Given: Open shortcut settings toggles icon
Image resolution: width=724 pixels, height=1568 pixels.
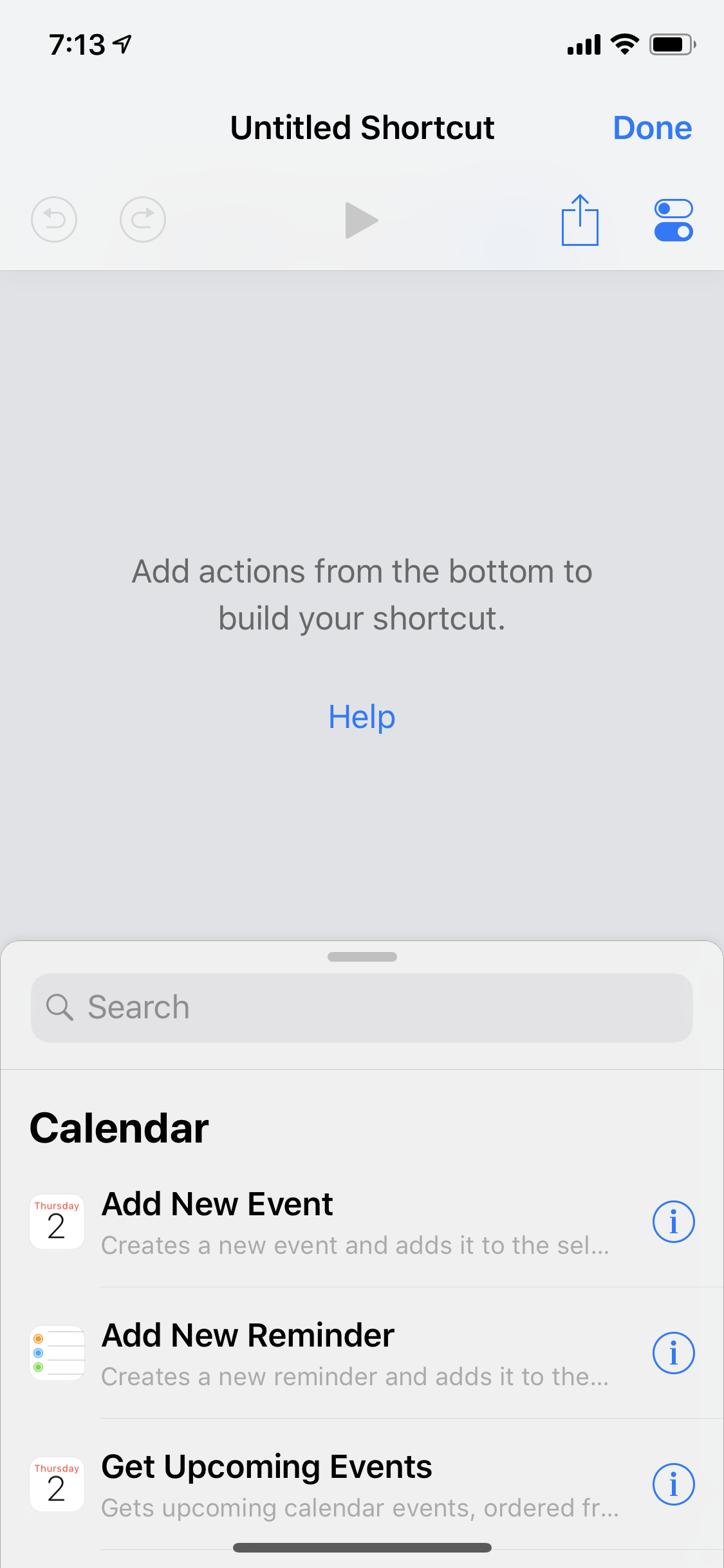Looking at the screenshot, I should click(673, 220).
